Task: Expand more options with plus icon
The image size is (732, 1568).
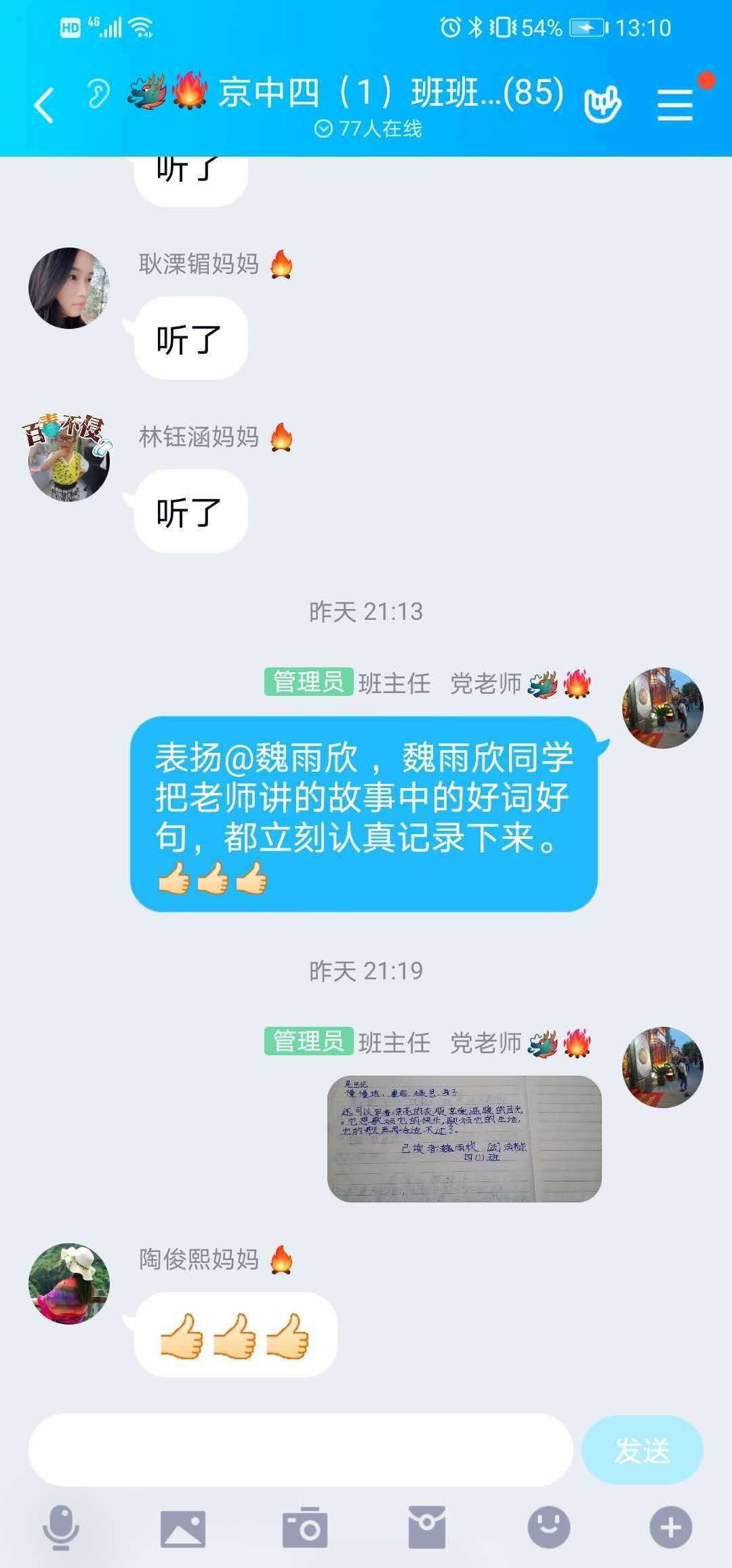Action: point(671,1528)
